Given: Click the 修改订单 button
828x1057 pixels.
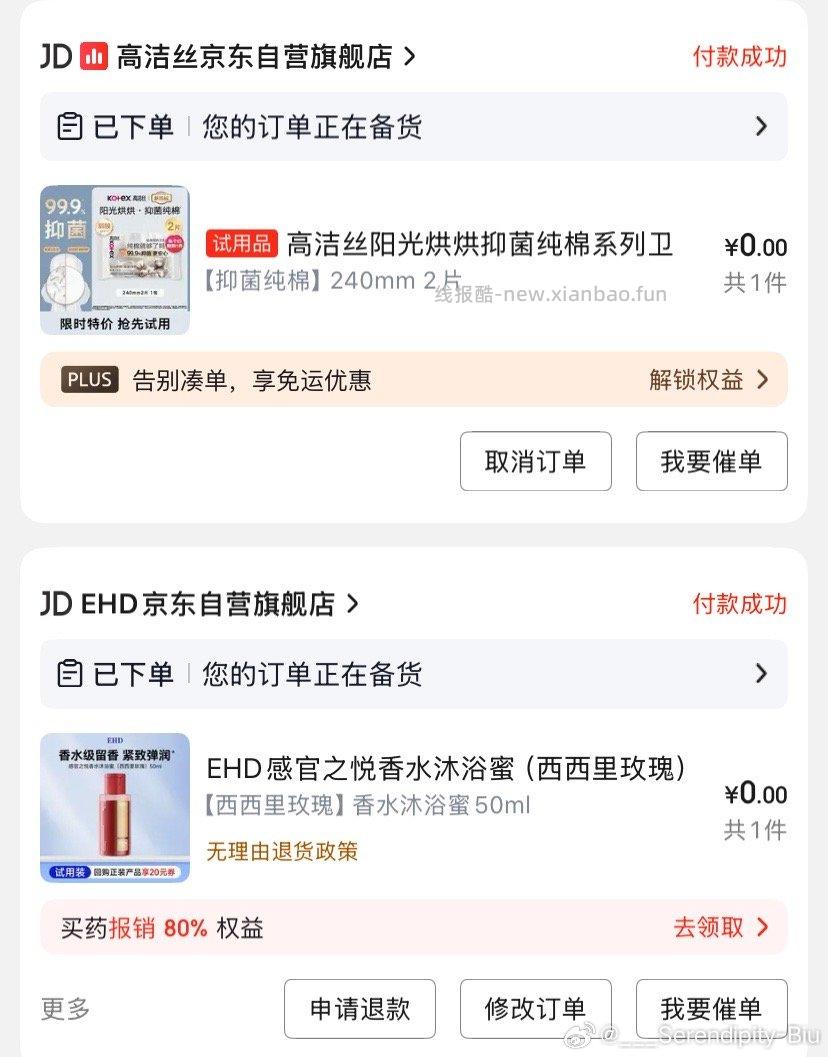Looking at the screenshot, I should 535,1009.
